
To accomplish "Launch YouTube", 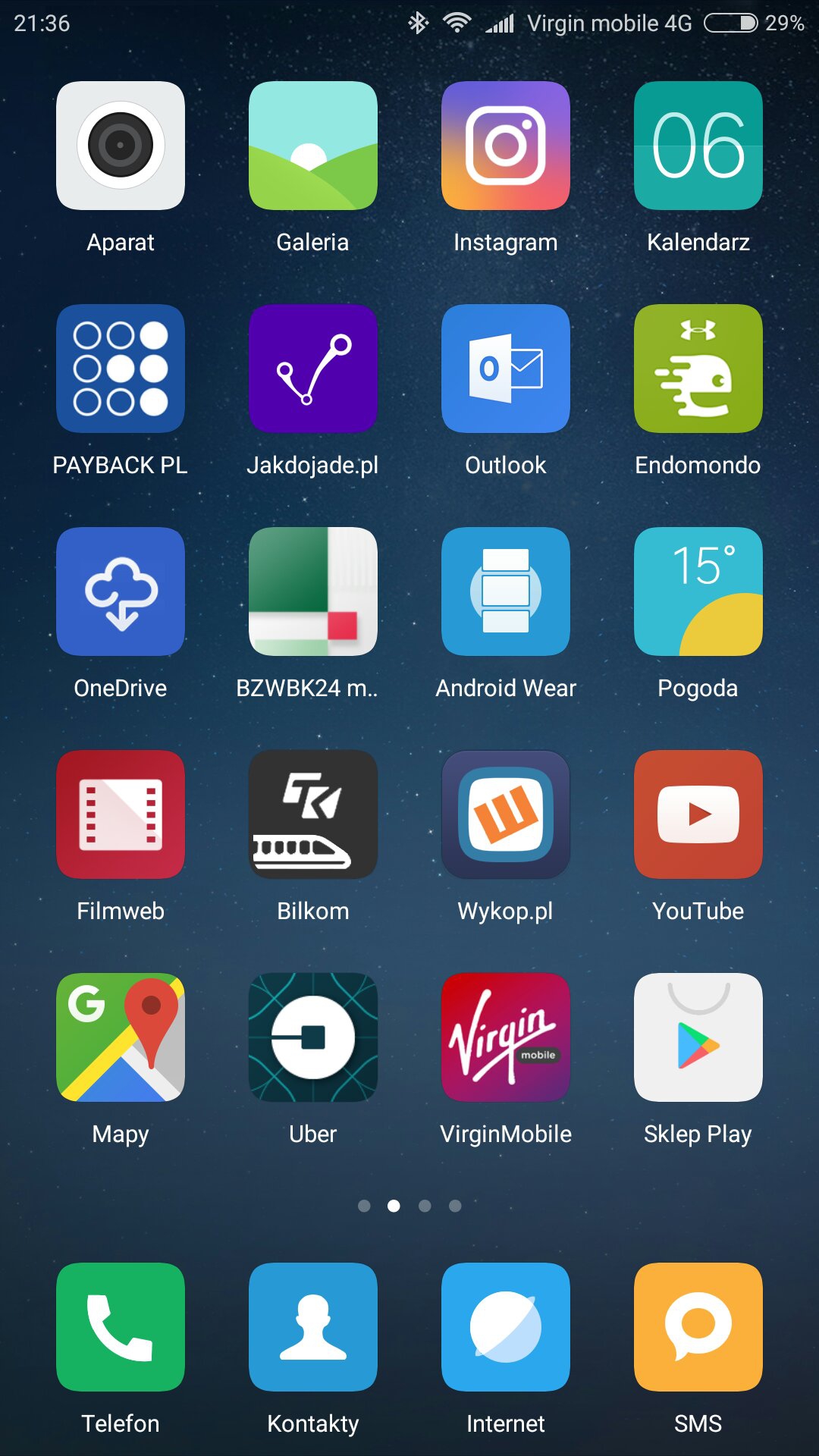I will point(698,814).
